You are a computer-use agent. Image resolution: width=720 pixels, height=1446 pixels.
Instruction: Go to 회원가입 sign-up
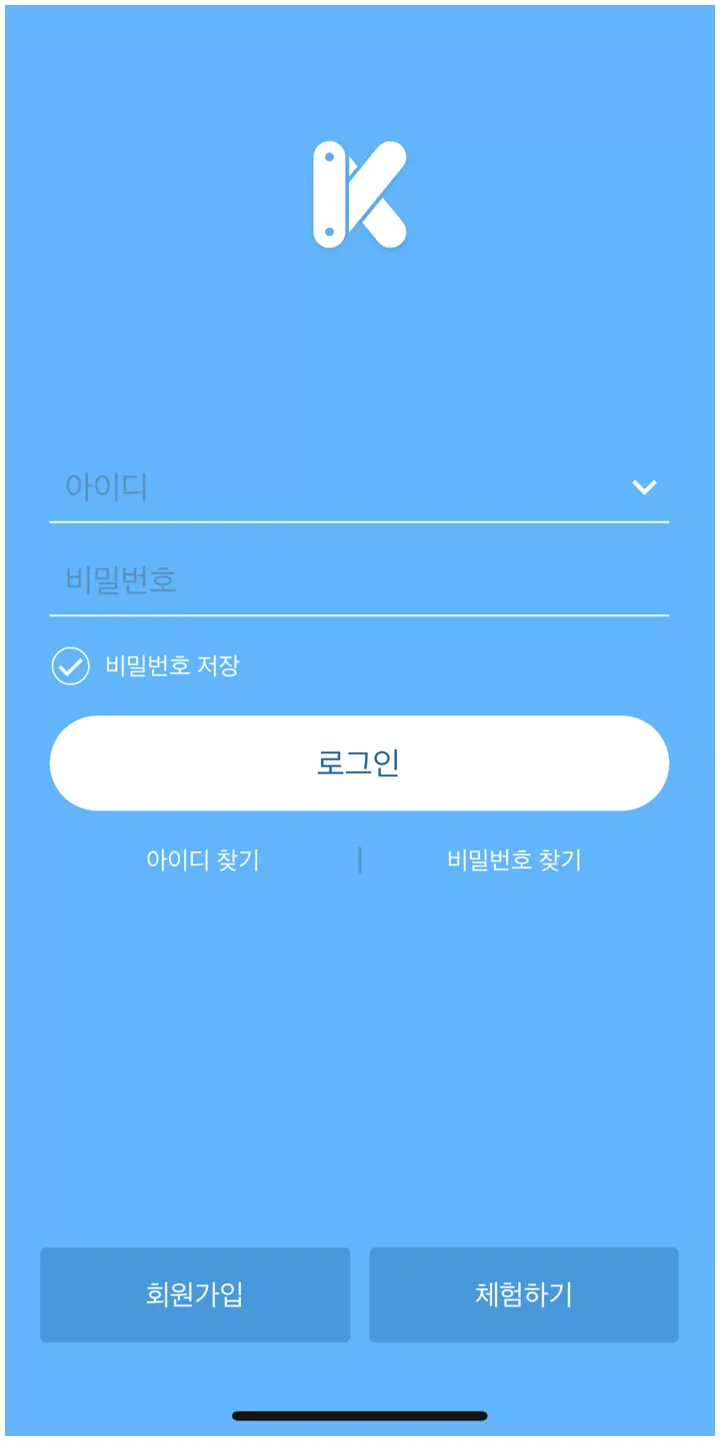click(x=195, y=1295)
